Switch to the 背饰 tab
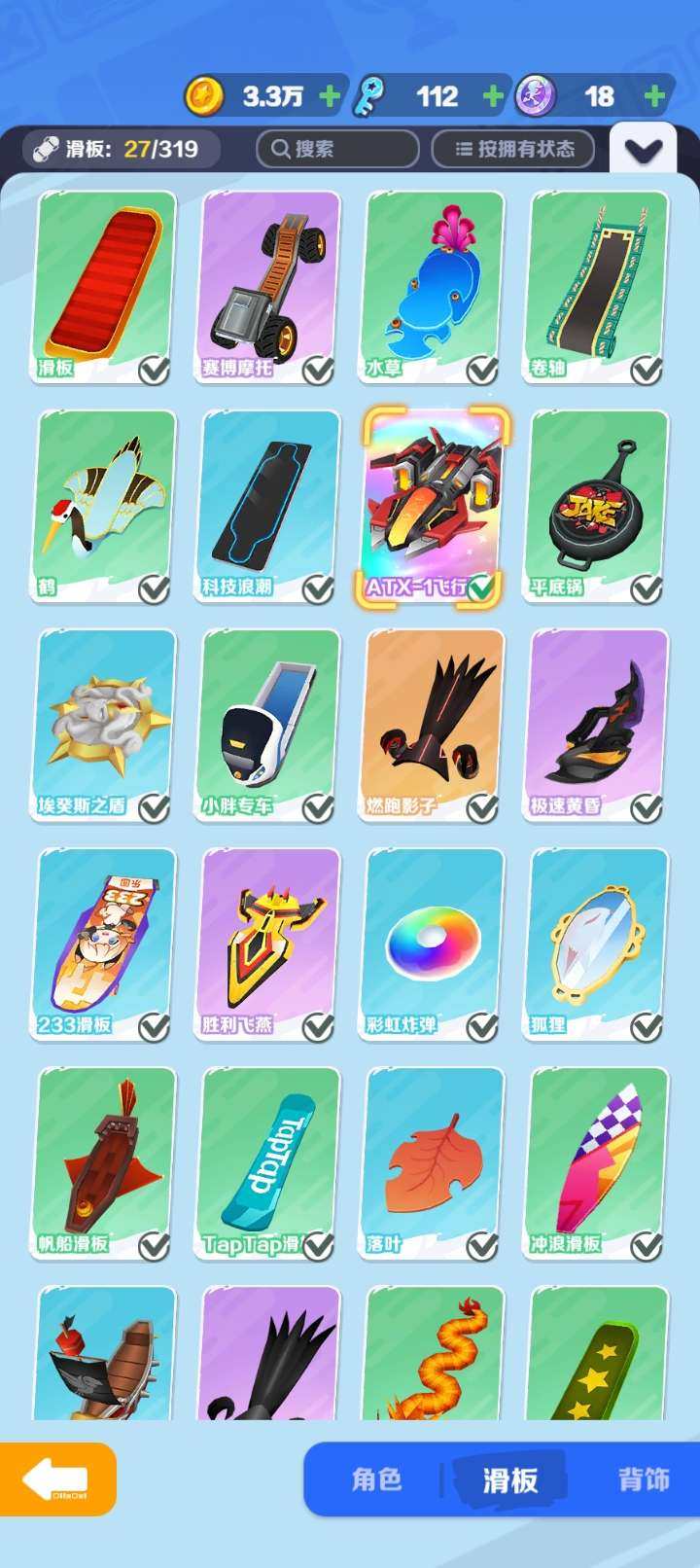The height and width of the screenshot is (1568, 700). tap(643, 1479)
